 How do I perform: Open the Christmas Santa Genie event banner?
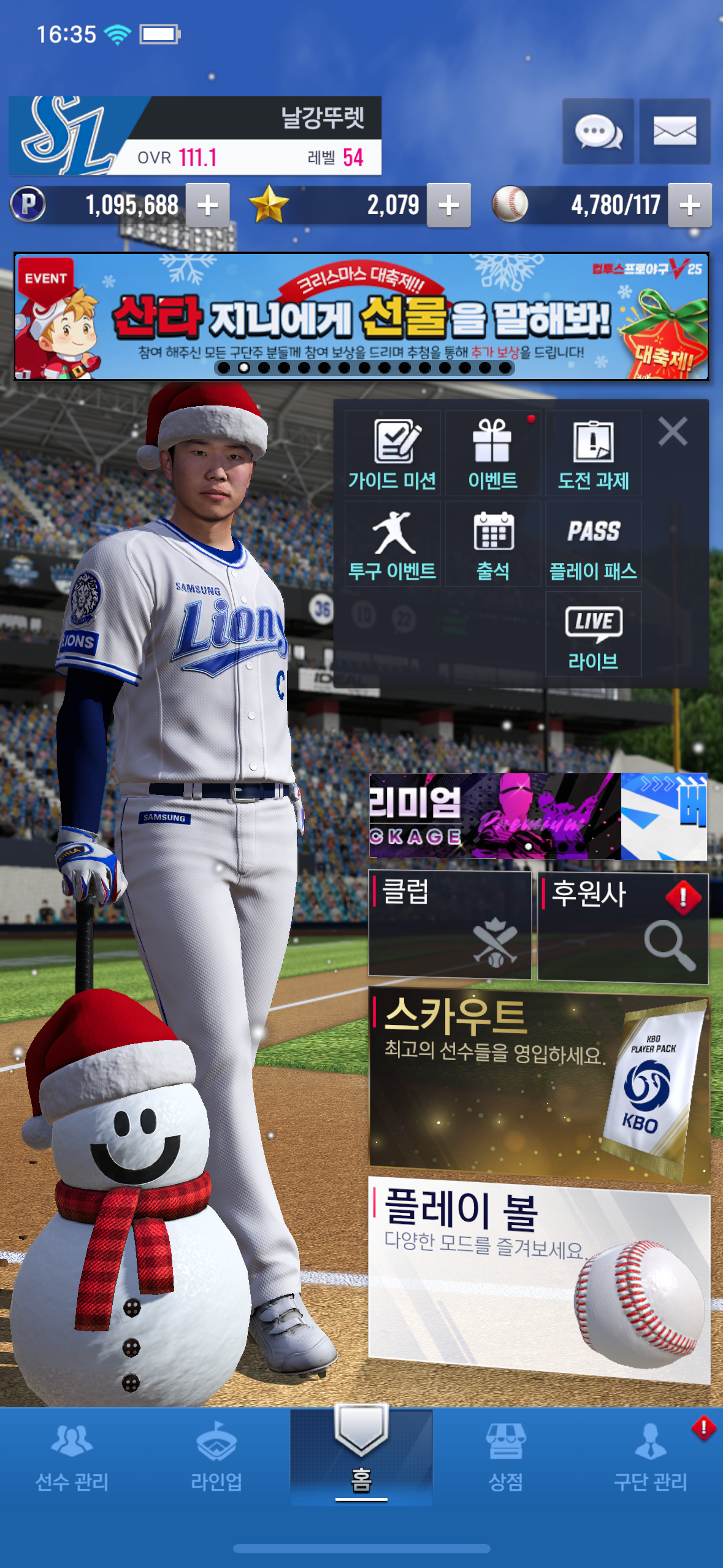[x=361, y=316]
